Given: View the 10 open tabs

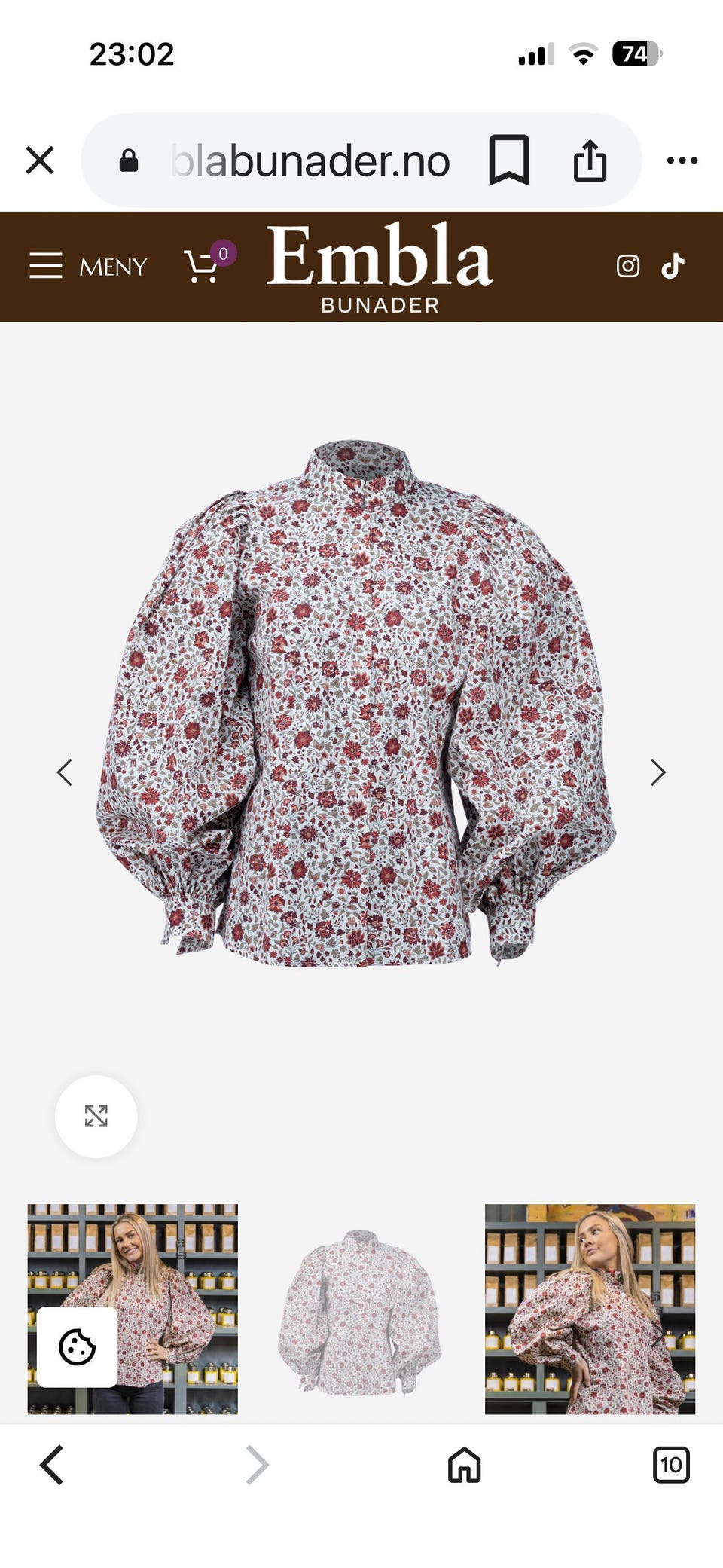Looking at the screenshot, I should (x=670, y=1465).
